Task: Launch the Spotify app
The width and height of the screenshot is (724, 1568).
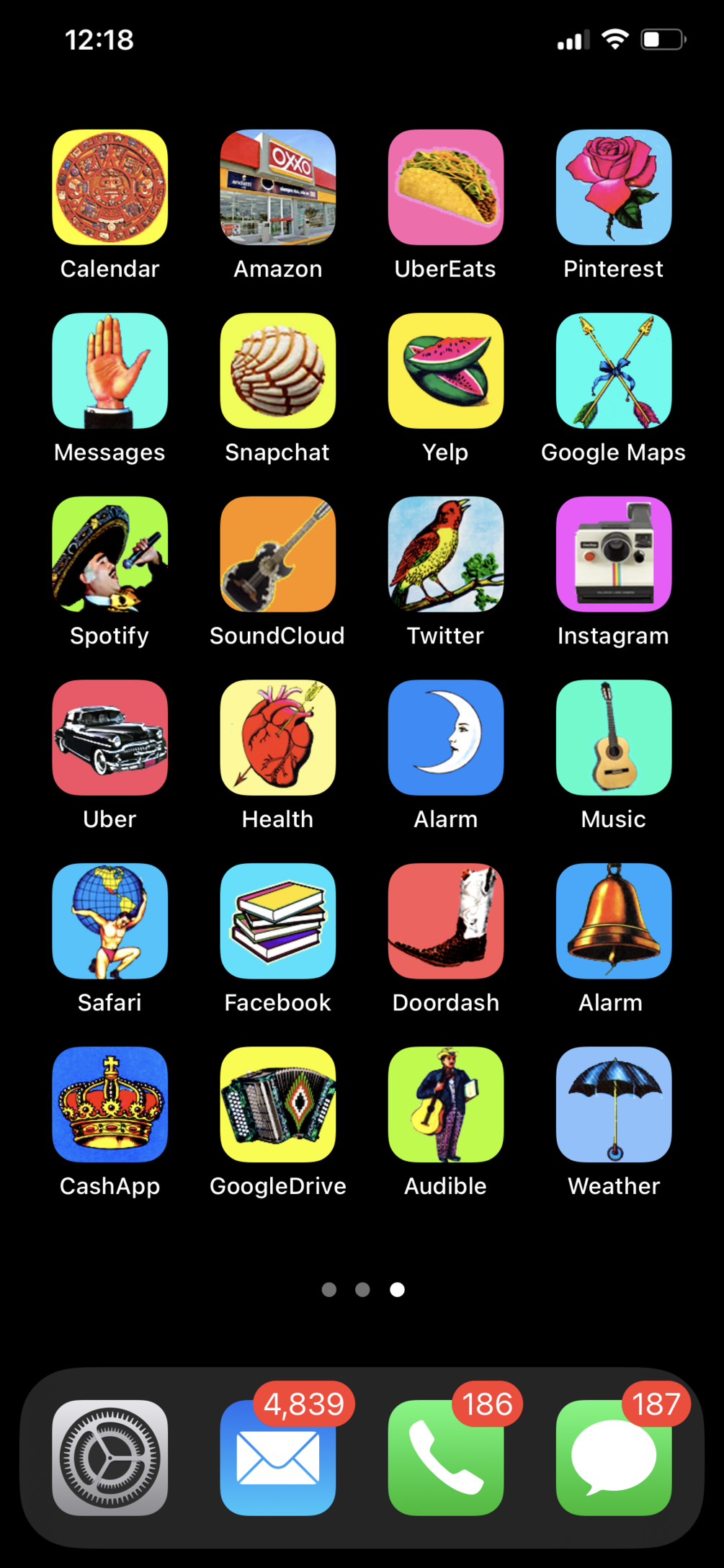Action: point(110,554)
